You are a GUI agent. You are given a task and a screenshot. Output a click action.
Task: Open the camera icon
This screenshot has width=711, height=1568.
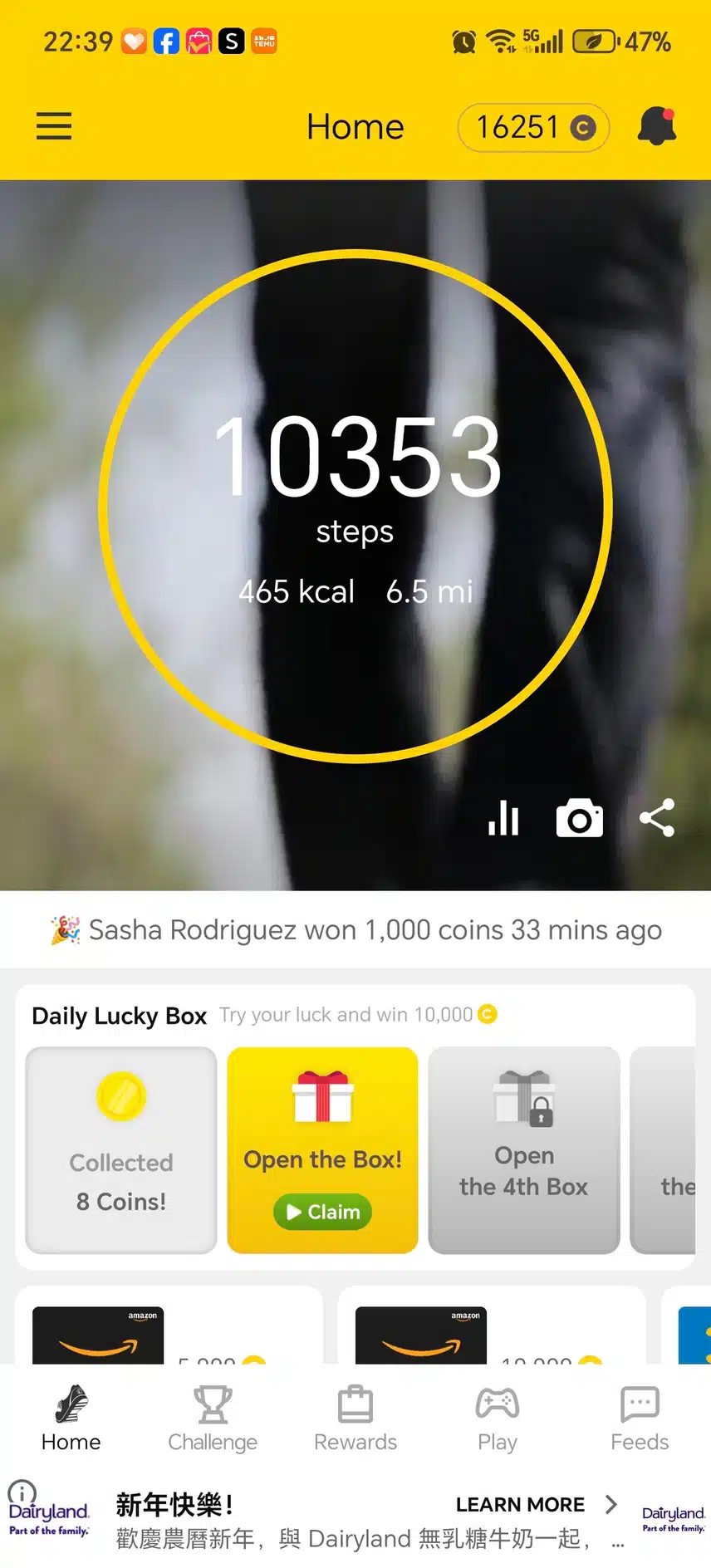click(579, 819)
